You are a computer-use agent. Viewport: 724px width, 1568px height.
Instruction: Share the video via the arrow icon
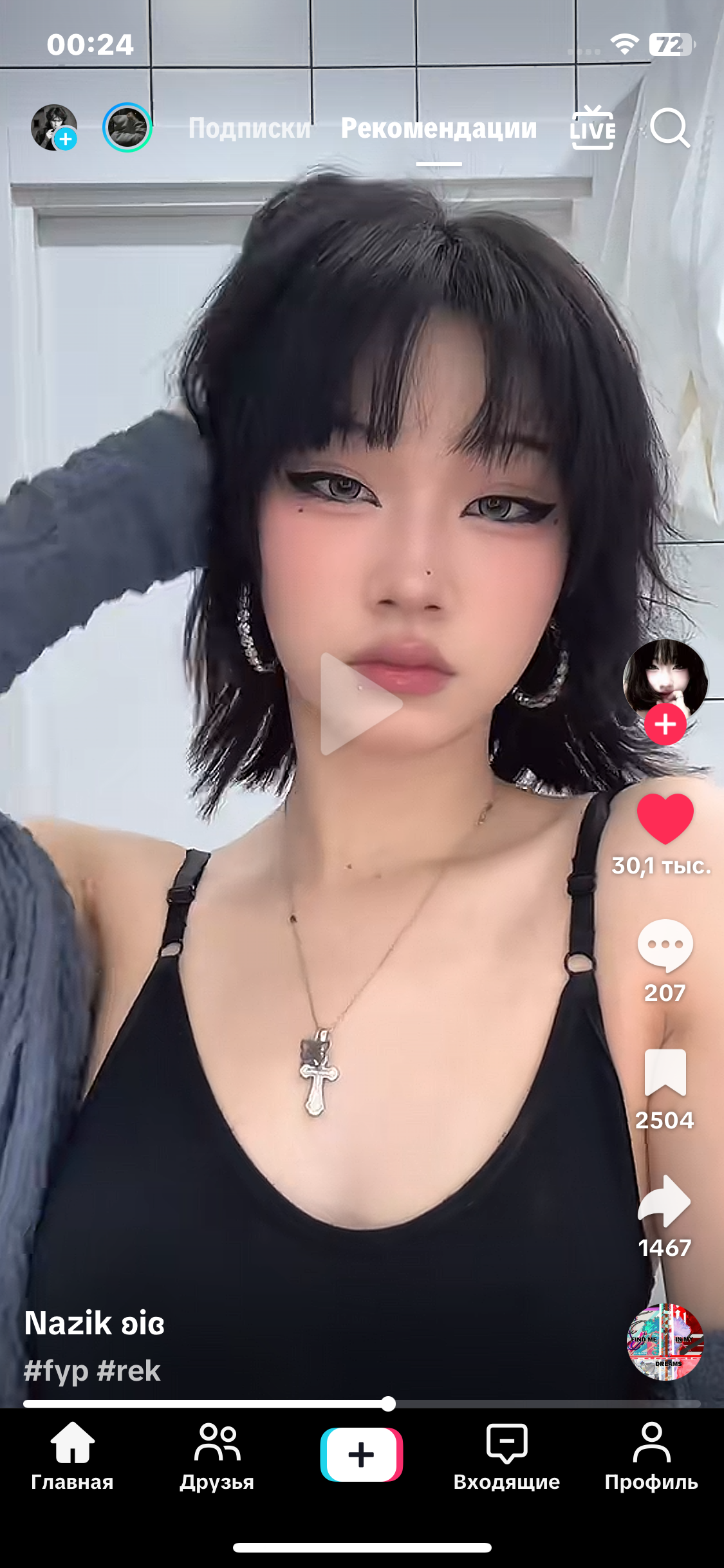coord(664,1201)
